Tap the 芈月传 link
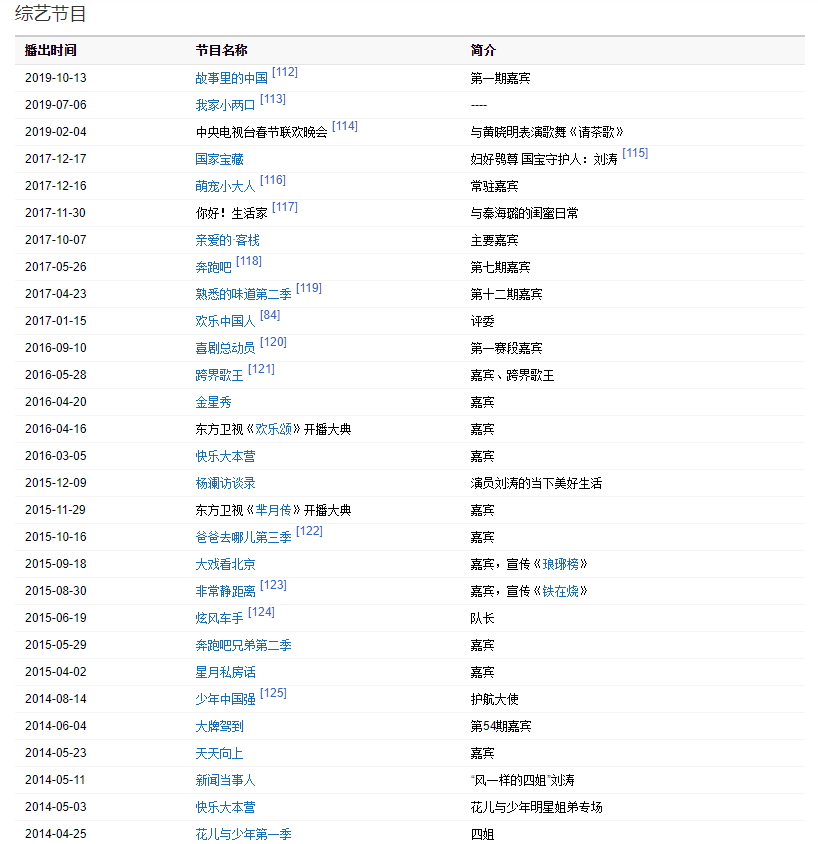The height and width of the screenshot is (844, 818). pyautogui.click(x=272, y=510)
